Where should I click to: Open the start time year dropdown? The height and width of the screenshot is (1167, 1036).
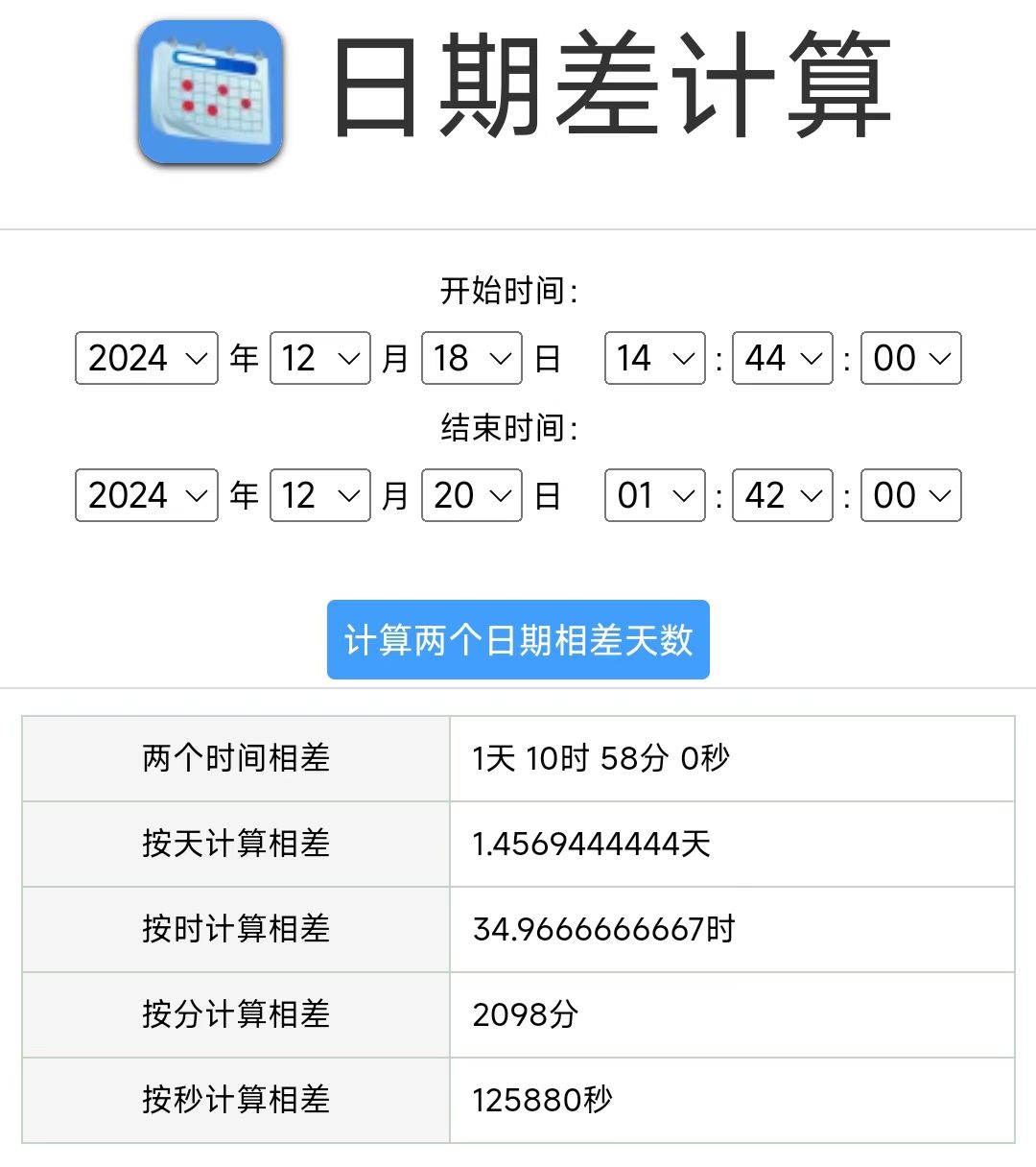point(147,358)
